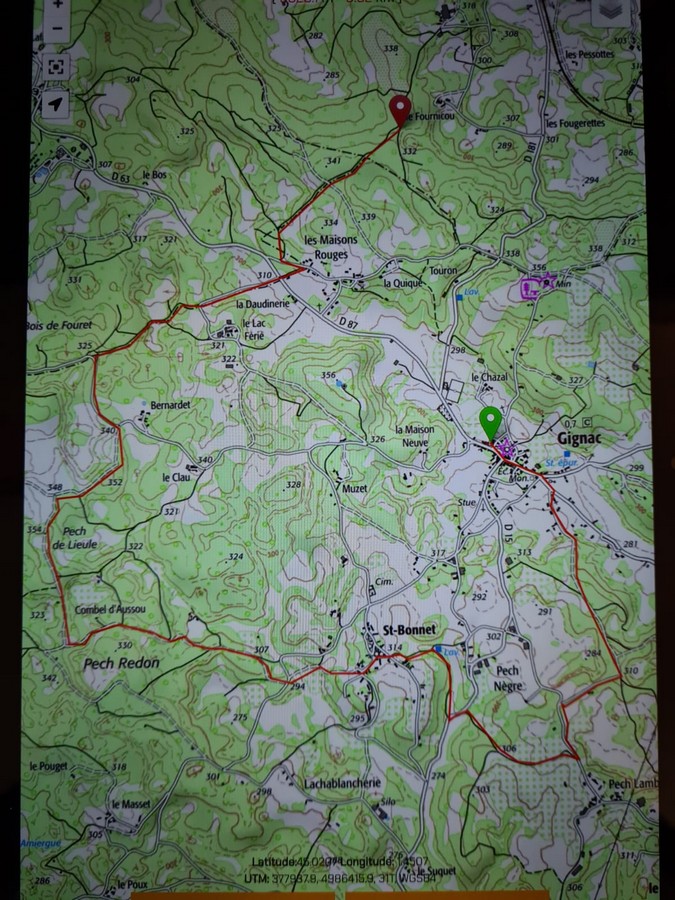Toggle fullscreen map view
This screenshot has height=900, width=675.
click(x=55, y=66)
